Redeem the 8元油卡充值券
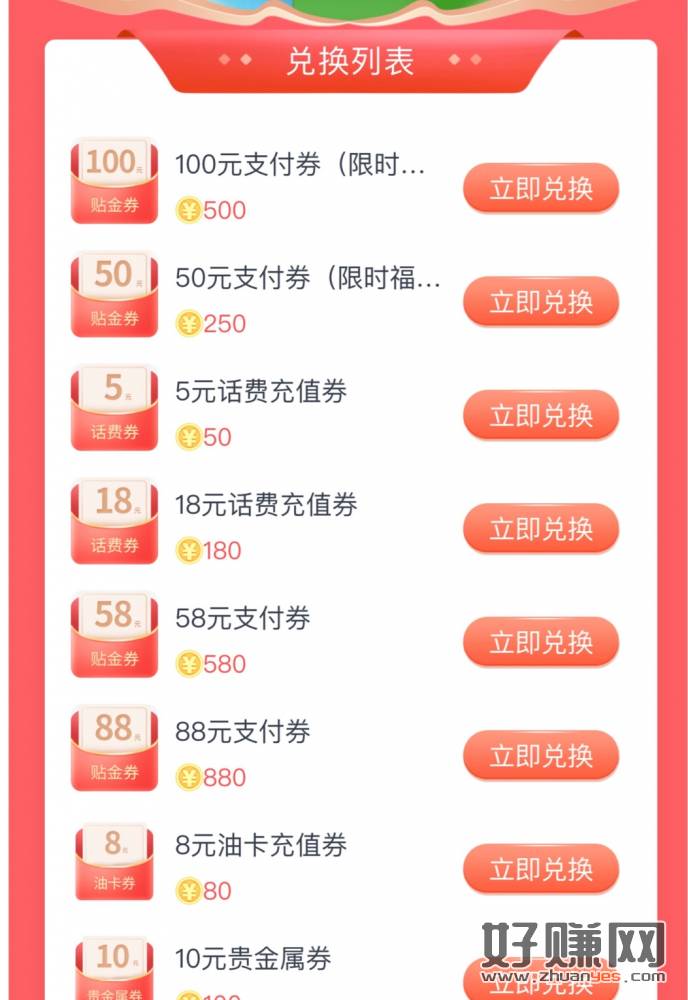The width and height of the screenshot is (688, 1000). click(541, 869)
